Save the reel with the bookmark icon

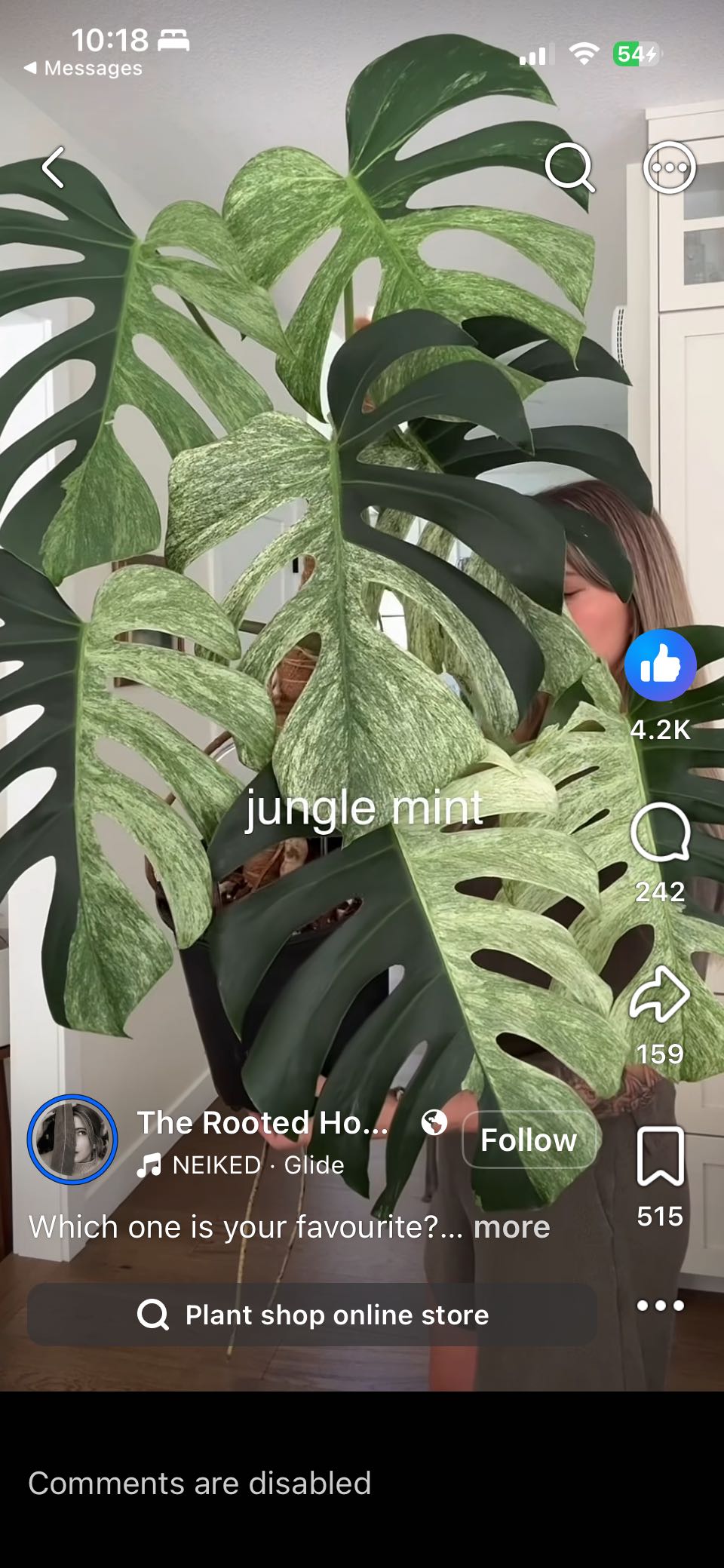pos(661,1156)
